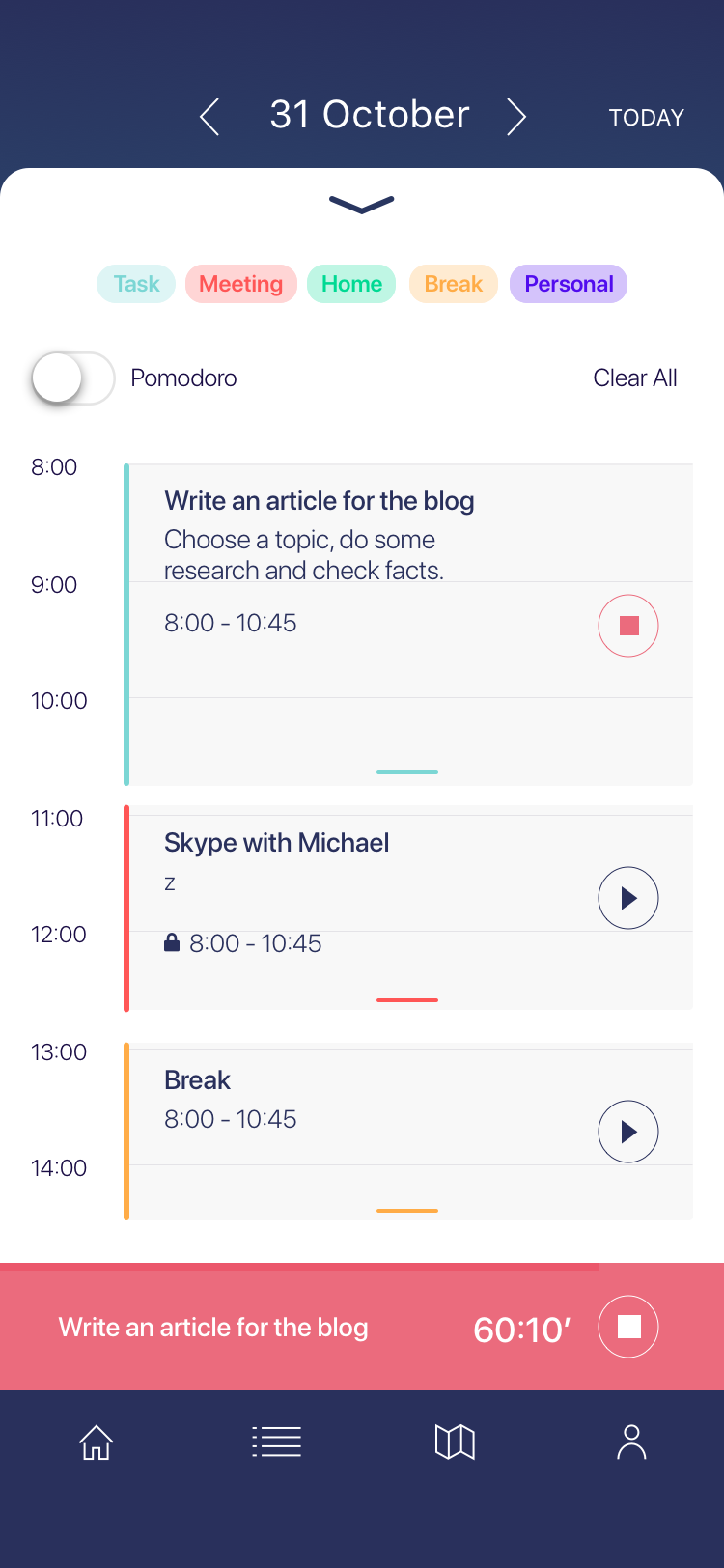Image resolution: width=724 pixels, height=1568 pixels.
Task: Start the Skype with Michael timer
Action: (628, 898)
